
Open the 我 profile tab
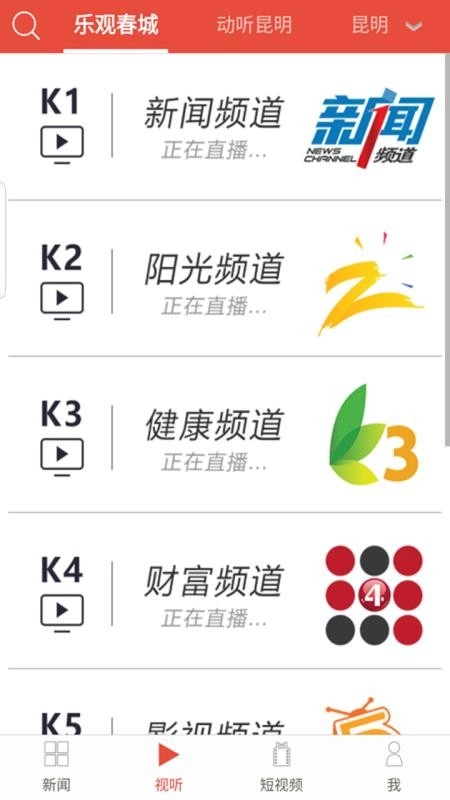point(393,767)
